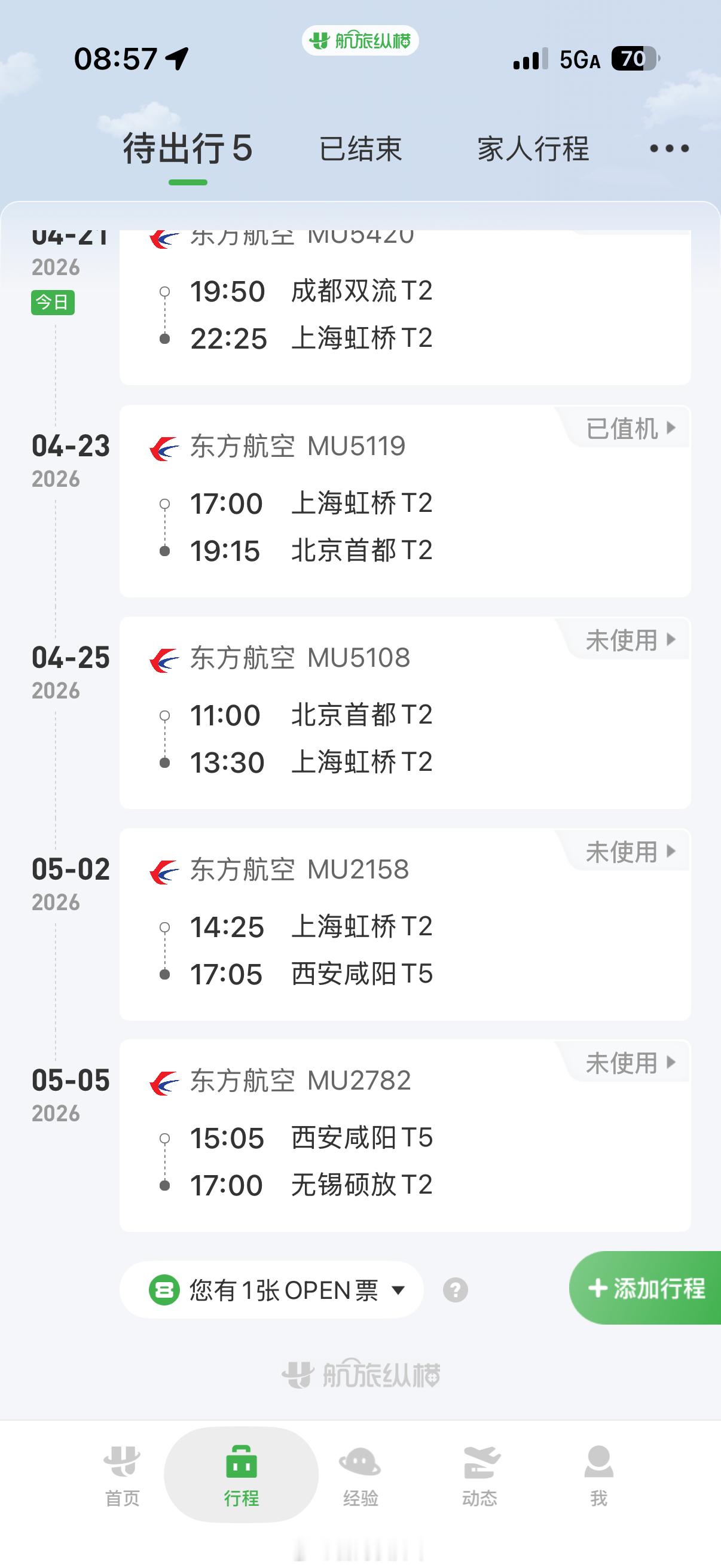
Task: Open the 已值机 chevron on flight MU5119
Action: coord(672,429)
